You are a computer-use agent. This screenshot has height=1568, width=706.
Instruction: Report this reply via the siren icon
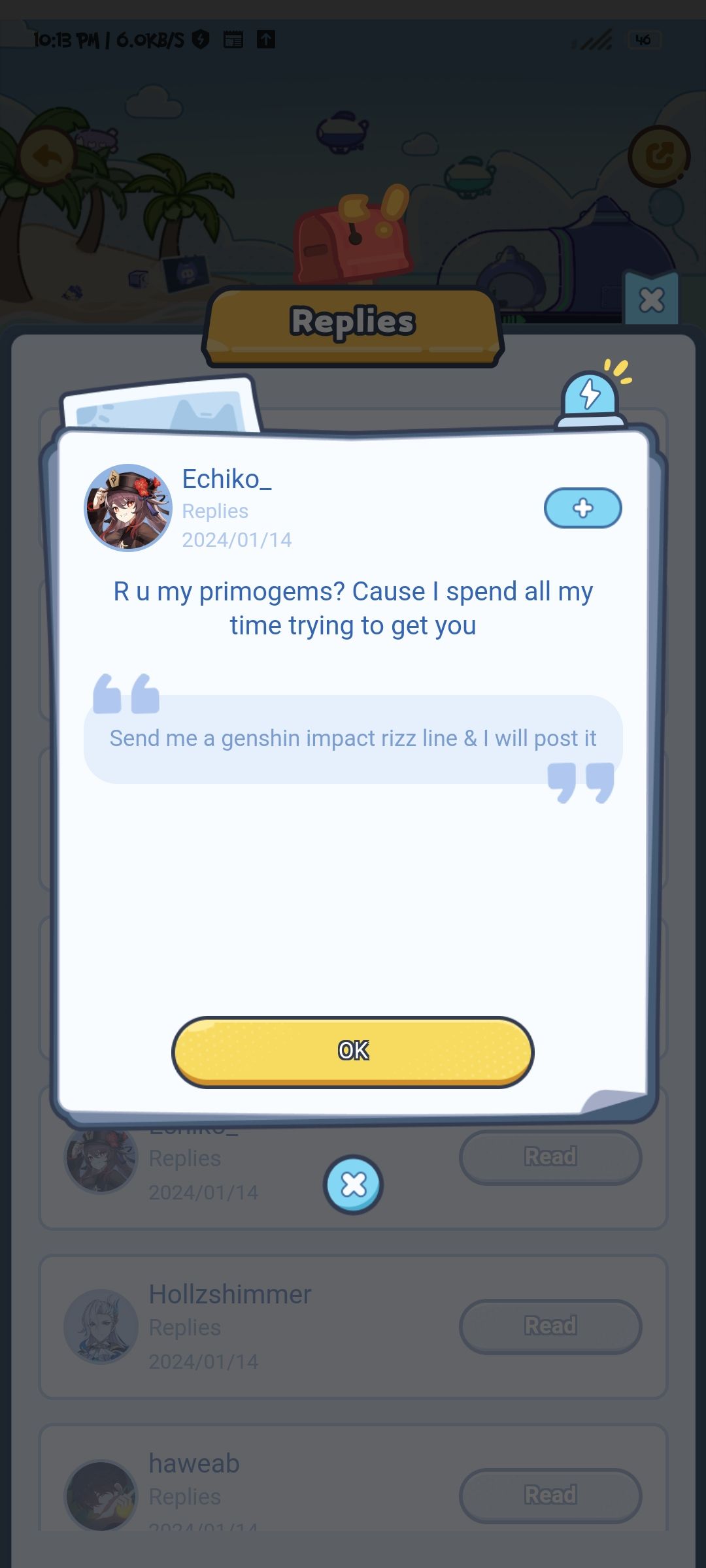pos(590,397)
